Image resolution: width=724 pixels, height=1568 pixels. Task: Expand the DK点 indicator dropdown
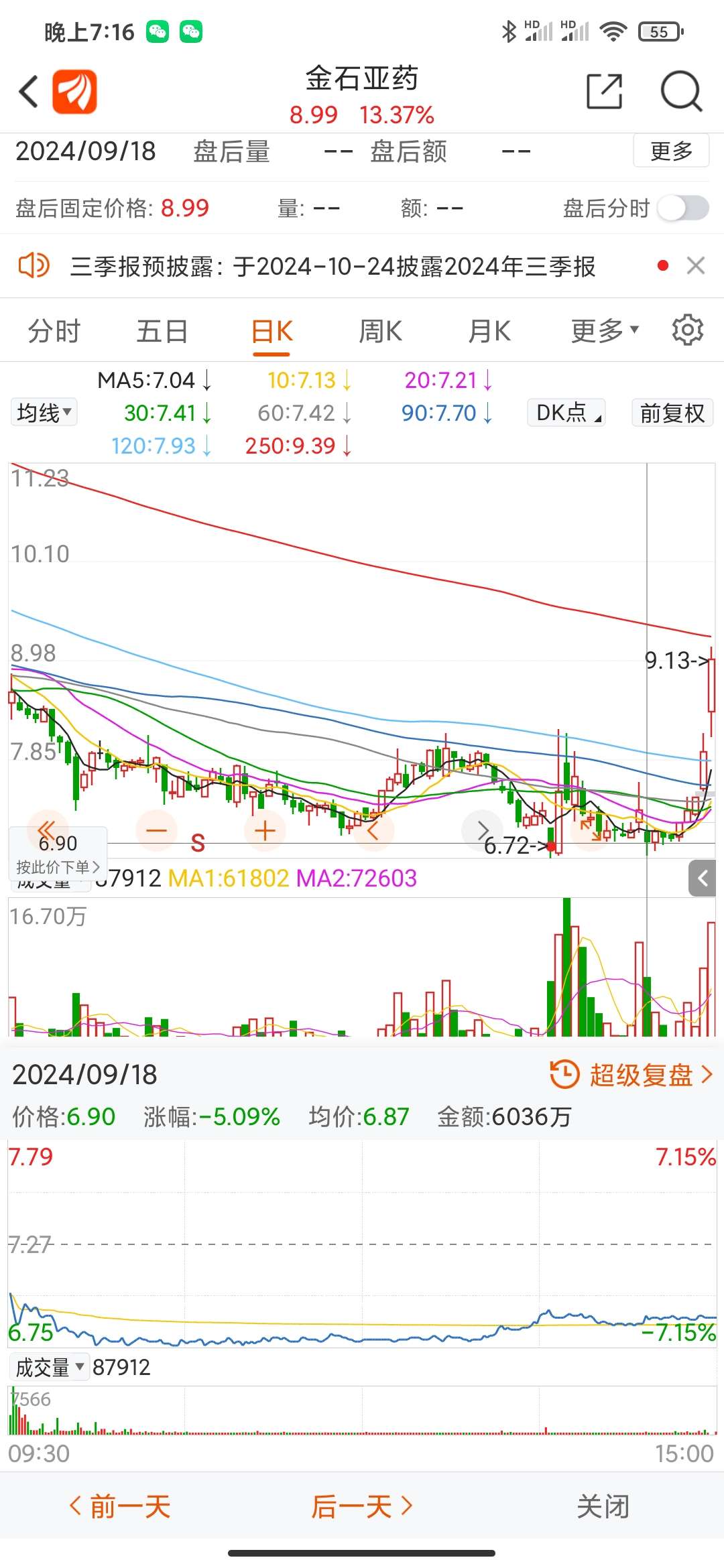pos(565,413)
